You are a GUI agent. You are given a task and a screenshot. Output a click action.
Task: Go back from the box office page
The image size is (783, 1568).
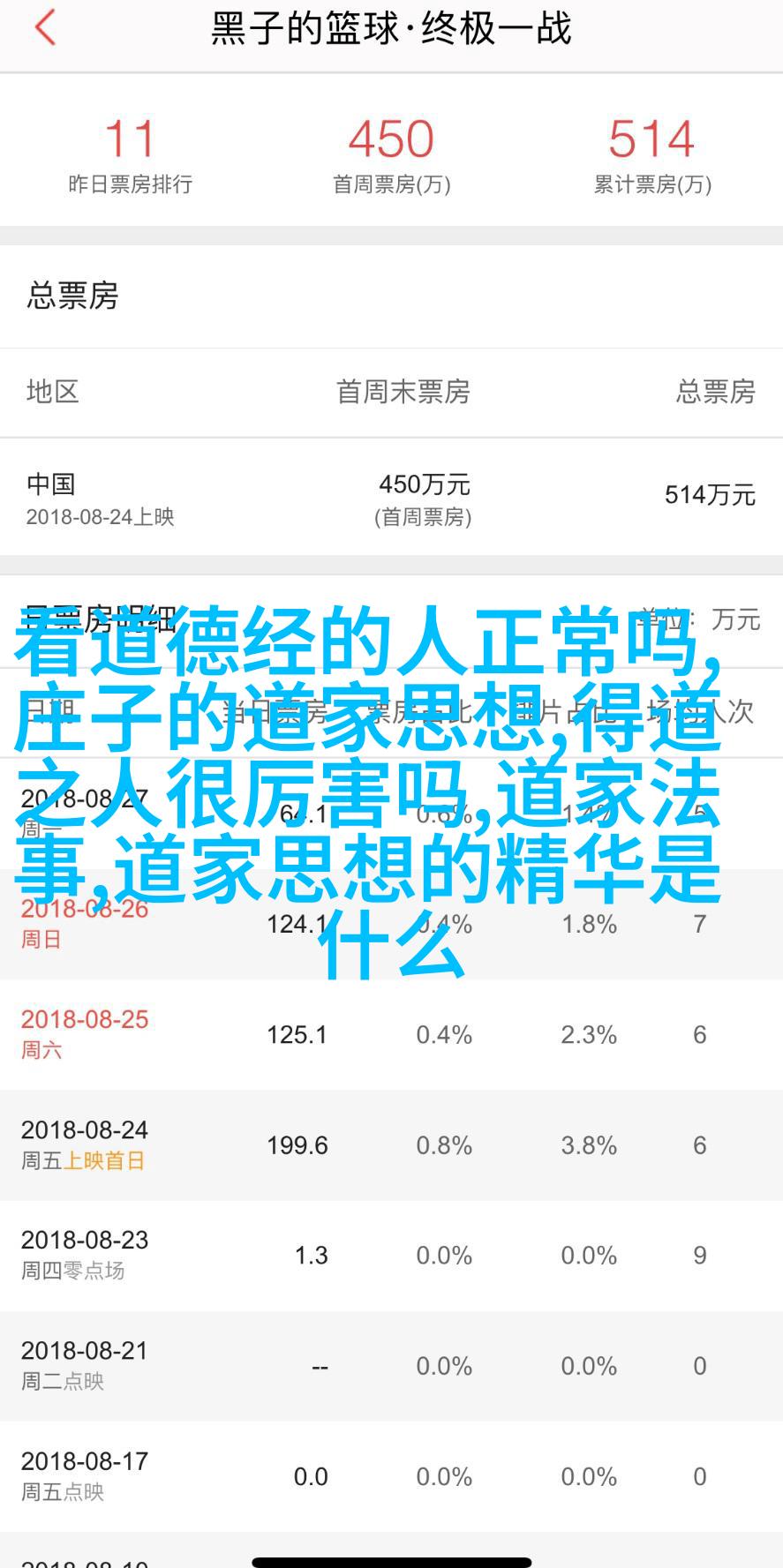(45, 28)
